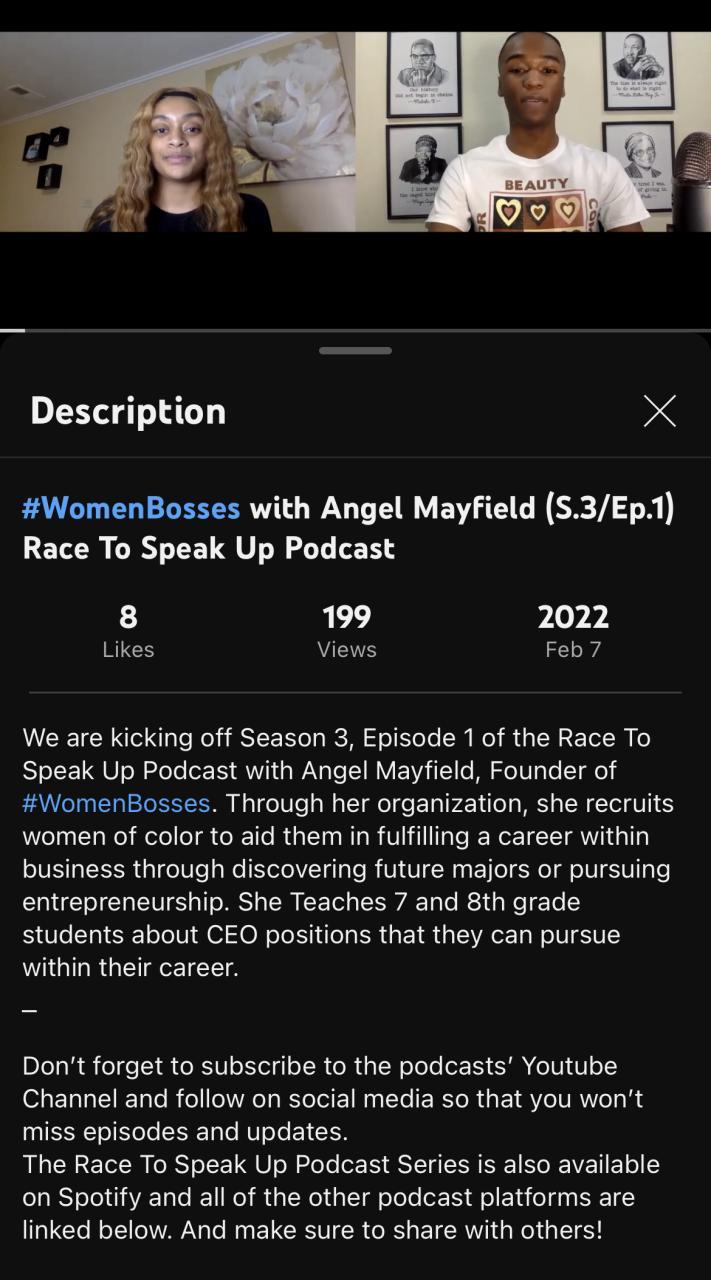The width and height of the screenshot is (711, 1280).
Task: Open the #WomenBosses hashtag in the title
Action: 131,509
